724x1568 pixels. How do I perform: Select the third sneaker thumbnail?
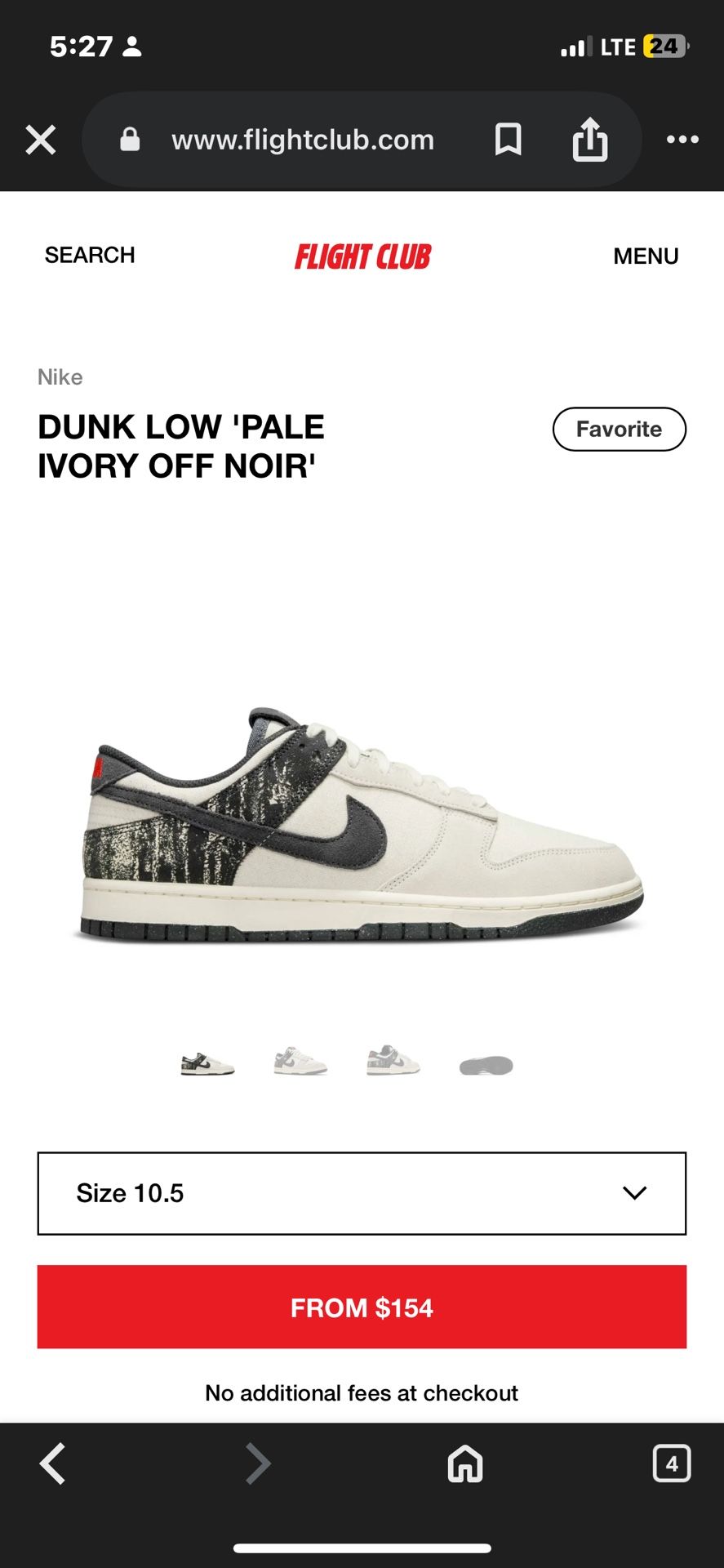coord(393,1061)
